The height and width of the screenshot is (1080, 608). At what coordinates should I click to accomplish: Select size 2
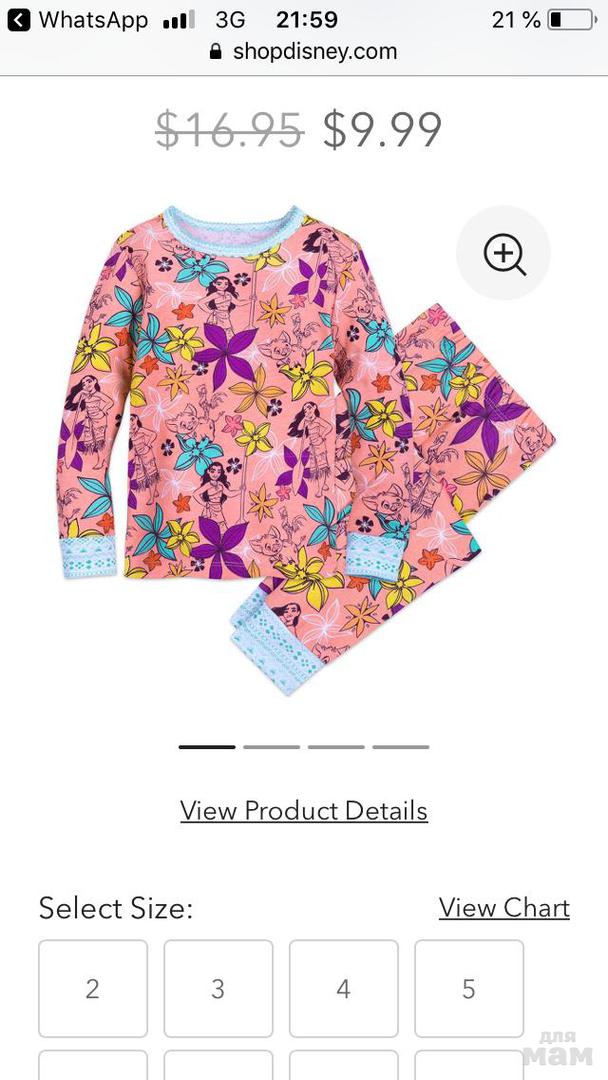point(93,988)
